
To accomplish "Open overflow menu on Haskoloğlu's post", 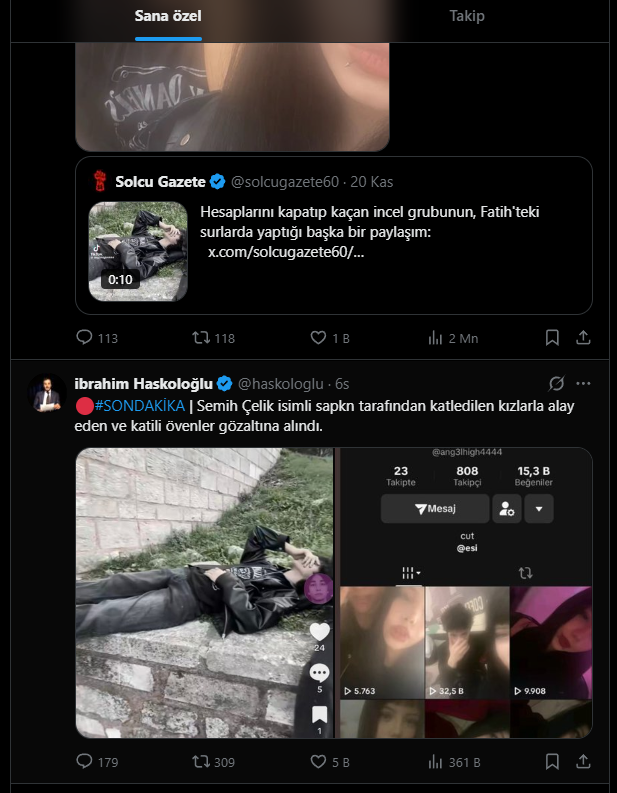I will (x=584, y=383).
